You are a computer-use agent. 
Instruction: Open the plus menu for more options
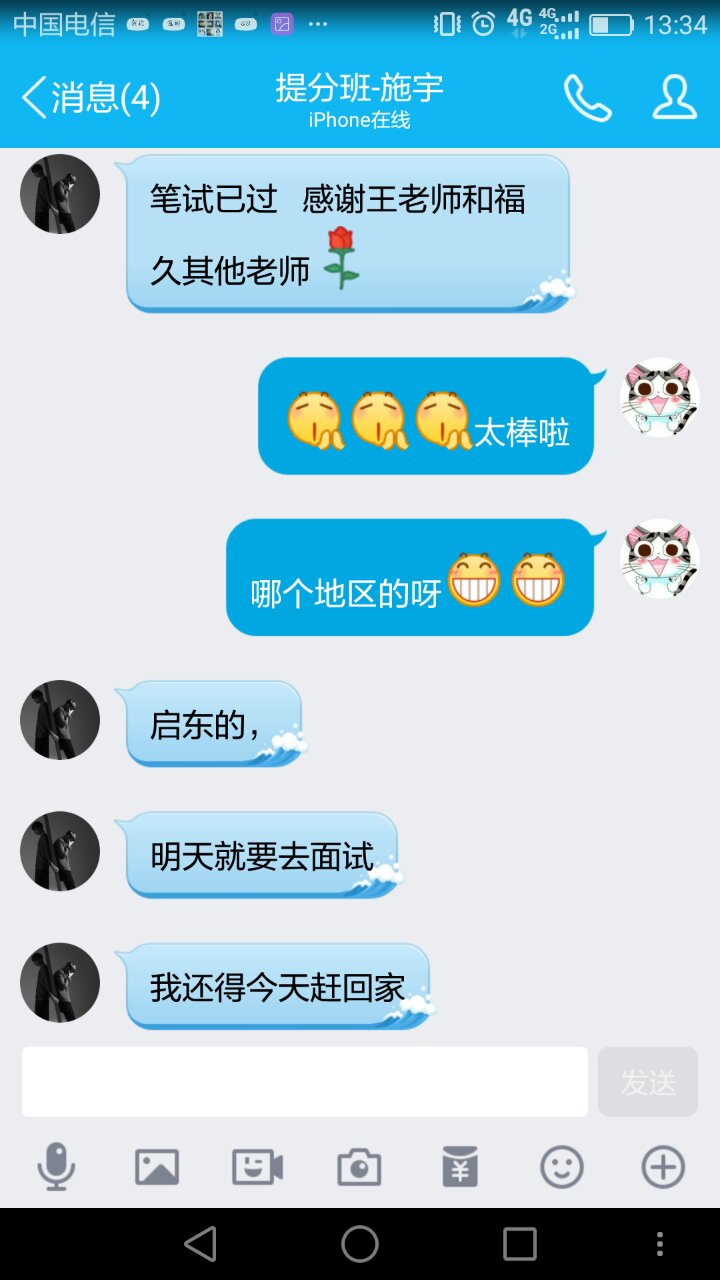[663, 1167]
